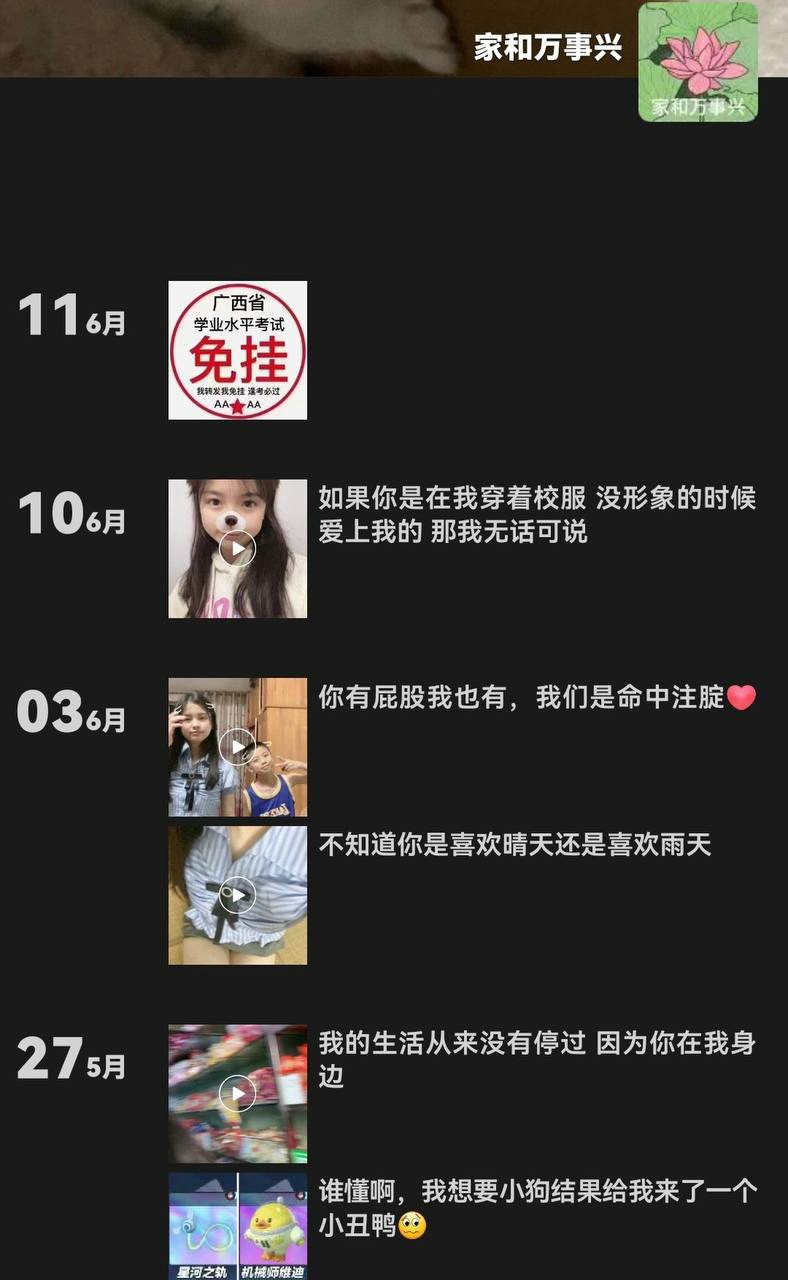Open the lotus profile avatar 家和万事兴
788x1280 pixels.
point(698,61)
